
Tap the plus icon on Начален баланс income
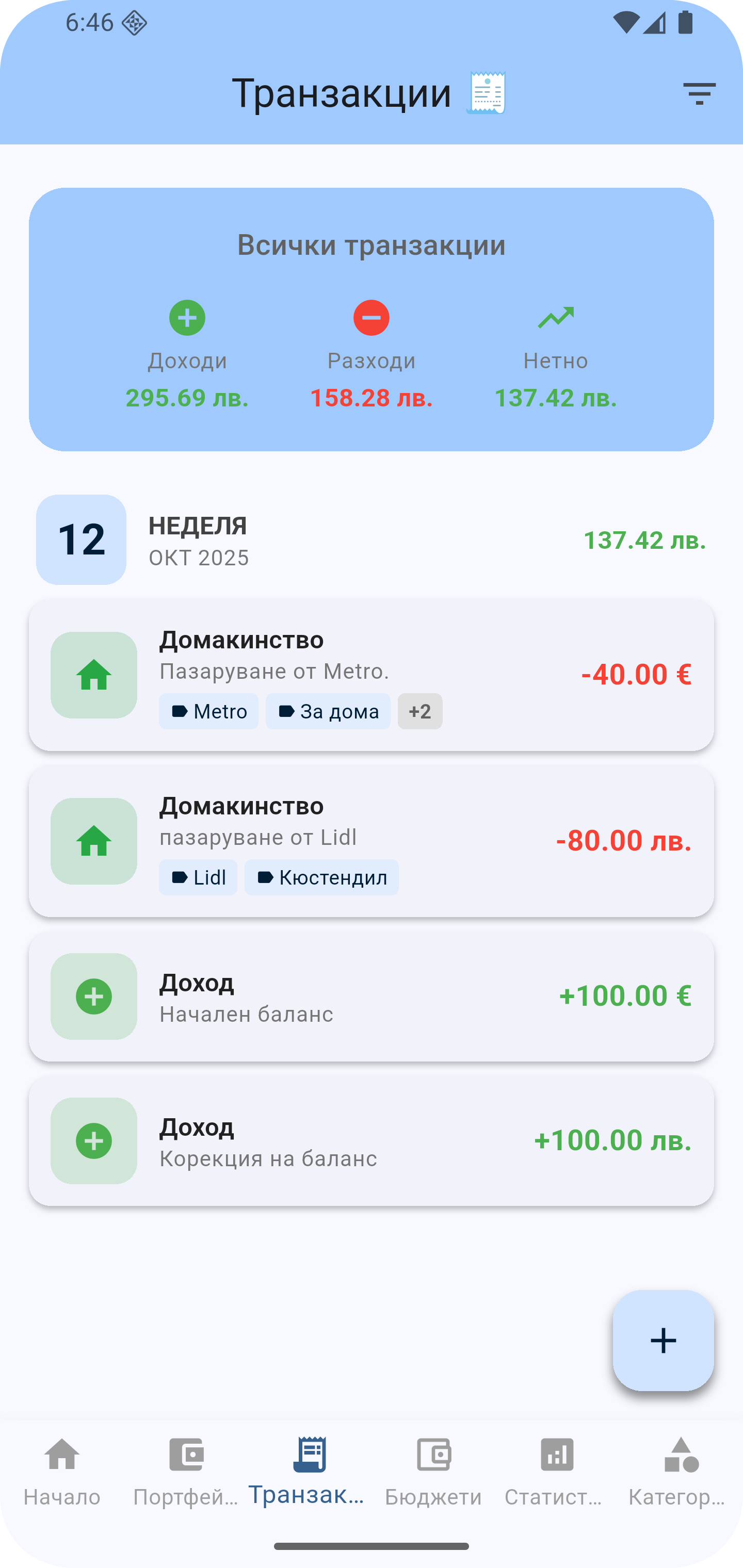94,997
